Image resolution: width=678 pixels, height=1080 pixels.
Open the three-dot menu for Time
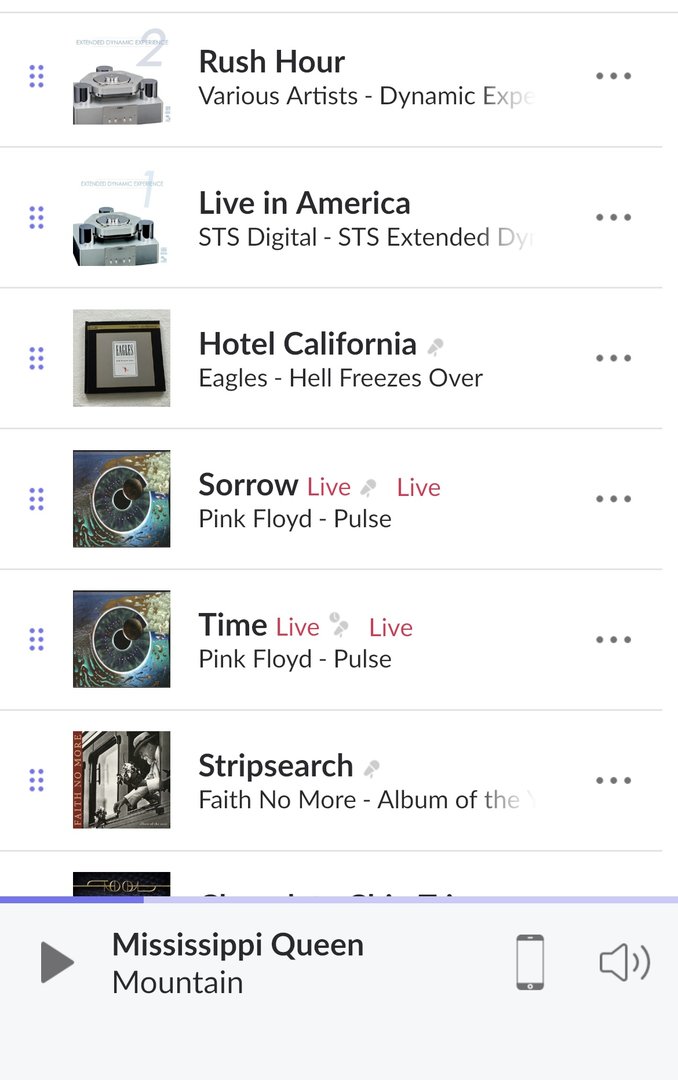[613, 640]
